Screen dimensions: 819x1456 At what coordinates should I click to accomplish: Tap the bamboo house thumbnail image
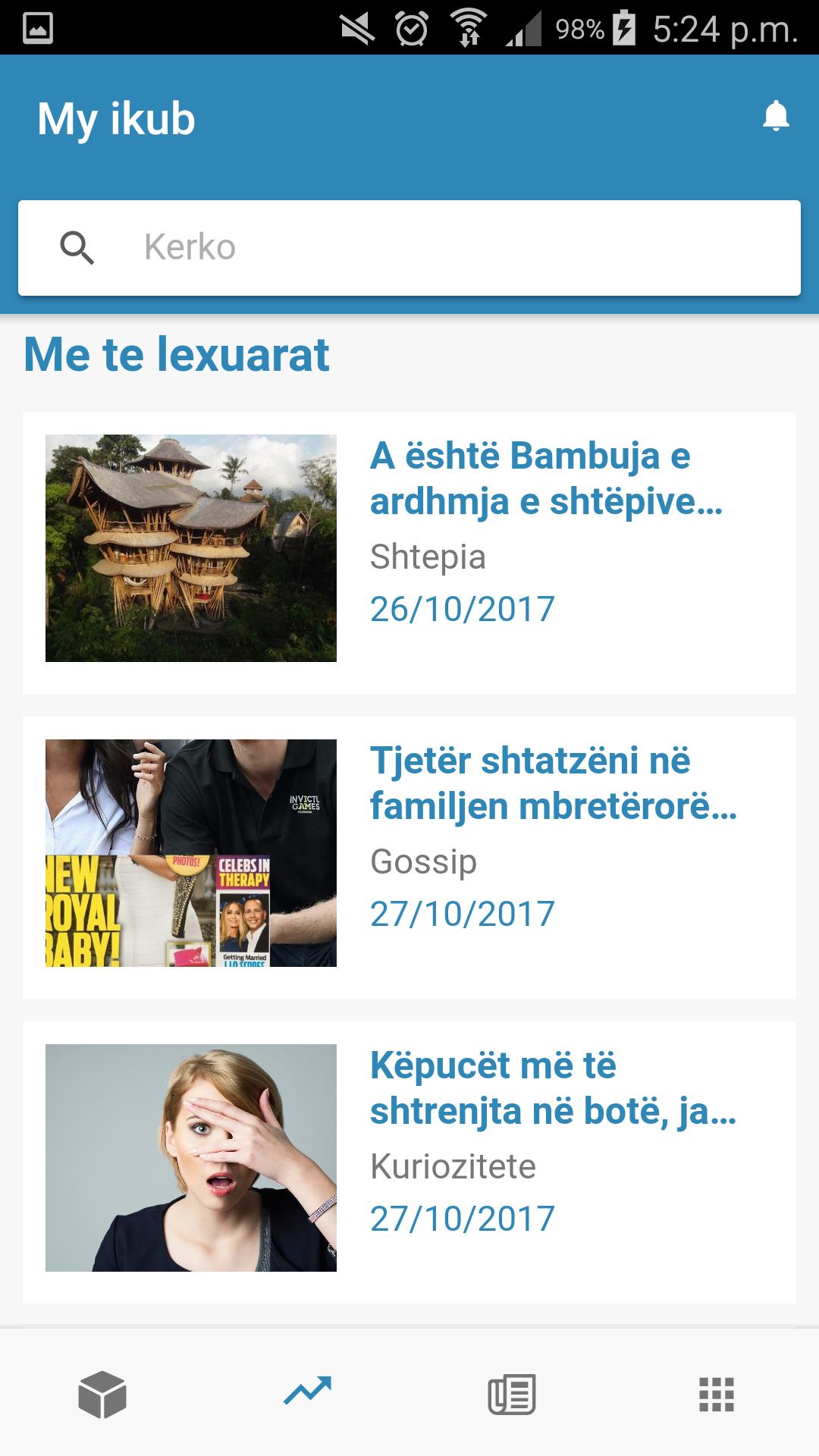[x=190, y=548]
